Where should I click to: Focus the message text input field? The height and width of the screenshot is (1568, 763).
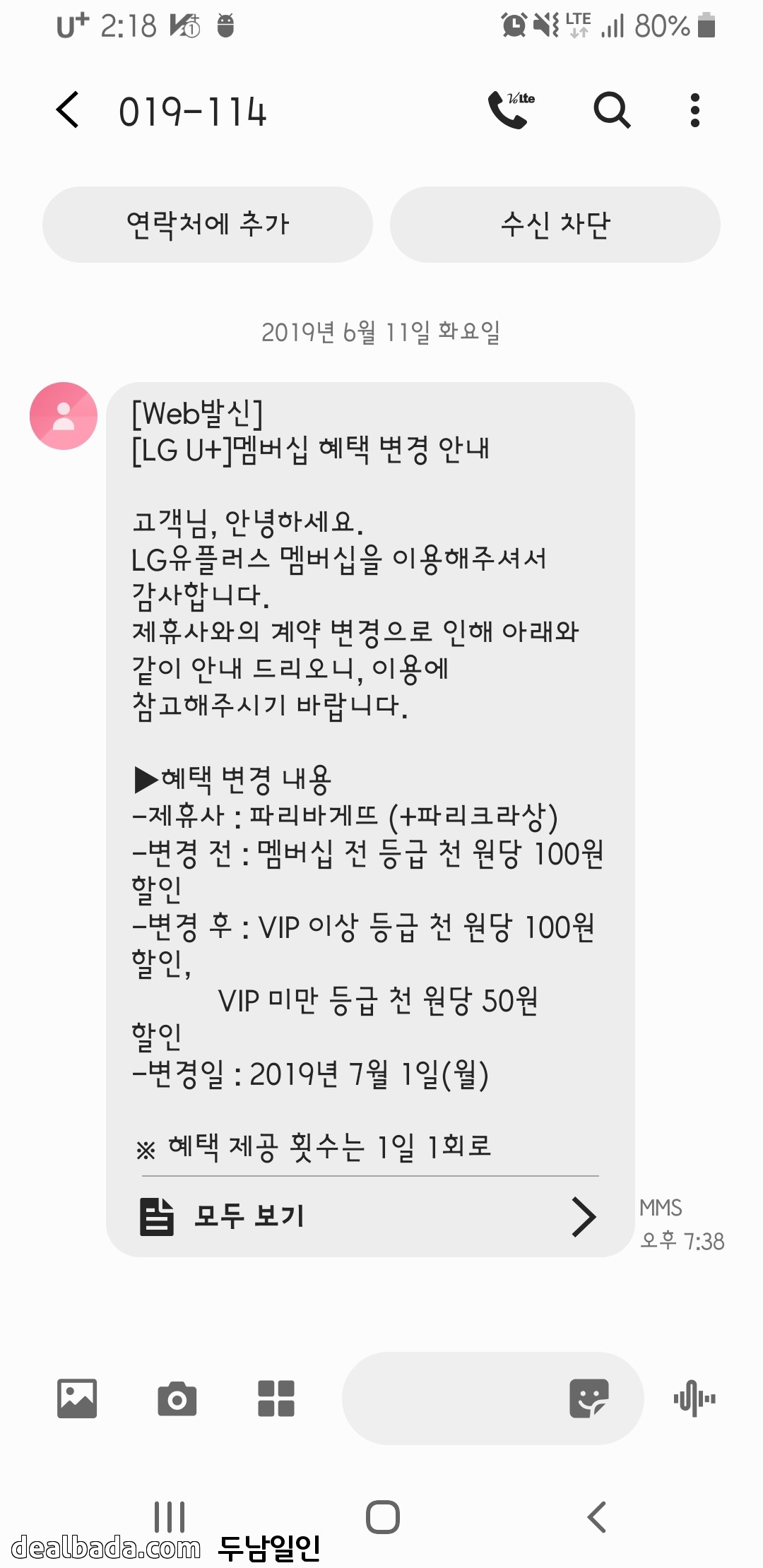click(x=452, y=1398)
